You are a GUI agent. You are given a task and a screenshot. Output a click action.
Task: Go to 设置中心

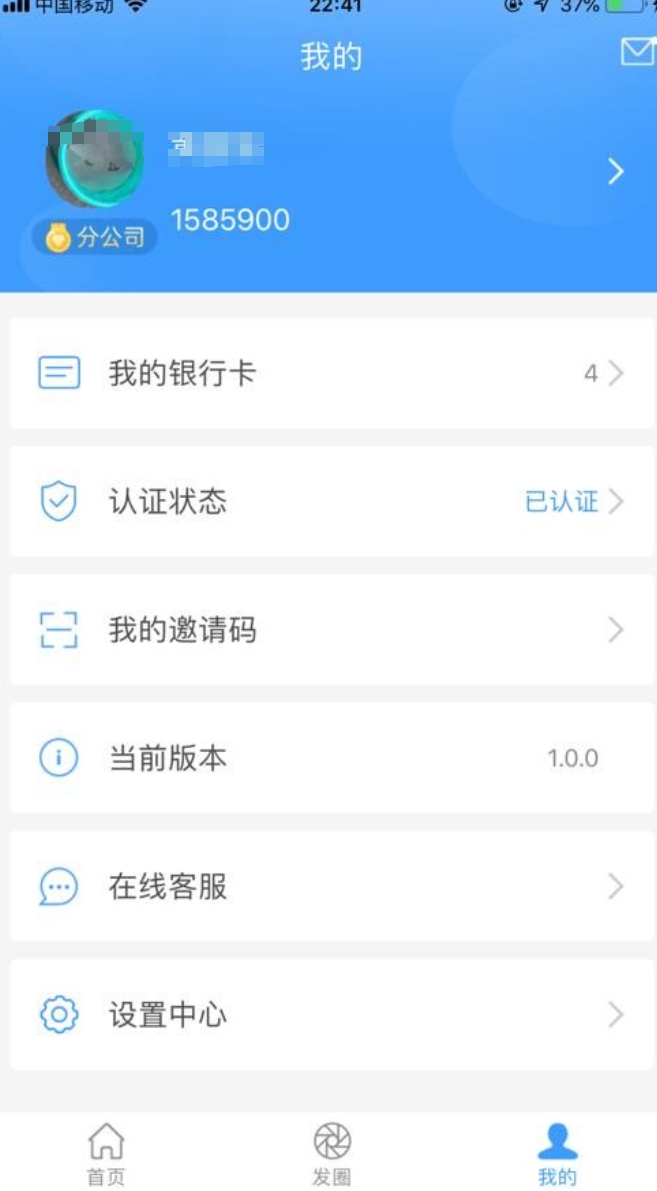coord(330,1015)
